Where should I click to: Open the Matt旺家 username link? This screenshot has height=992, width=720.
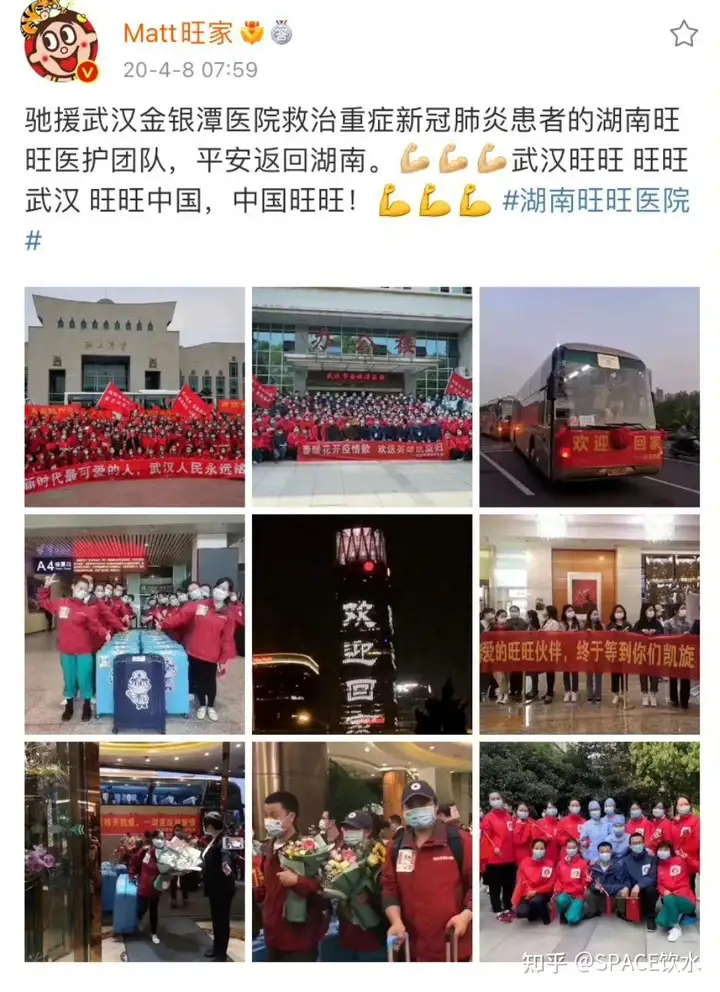(178, 33)
